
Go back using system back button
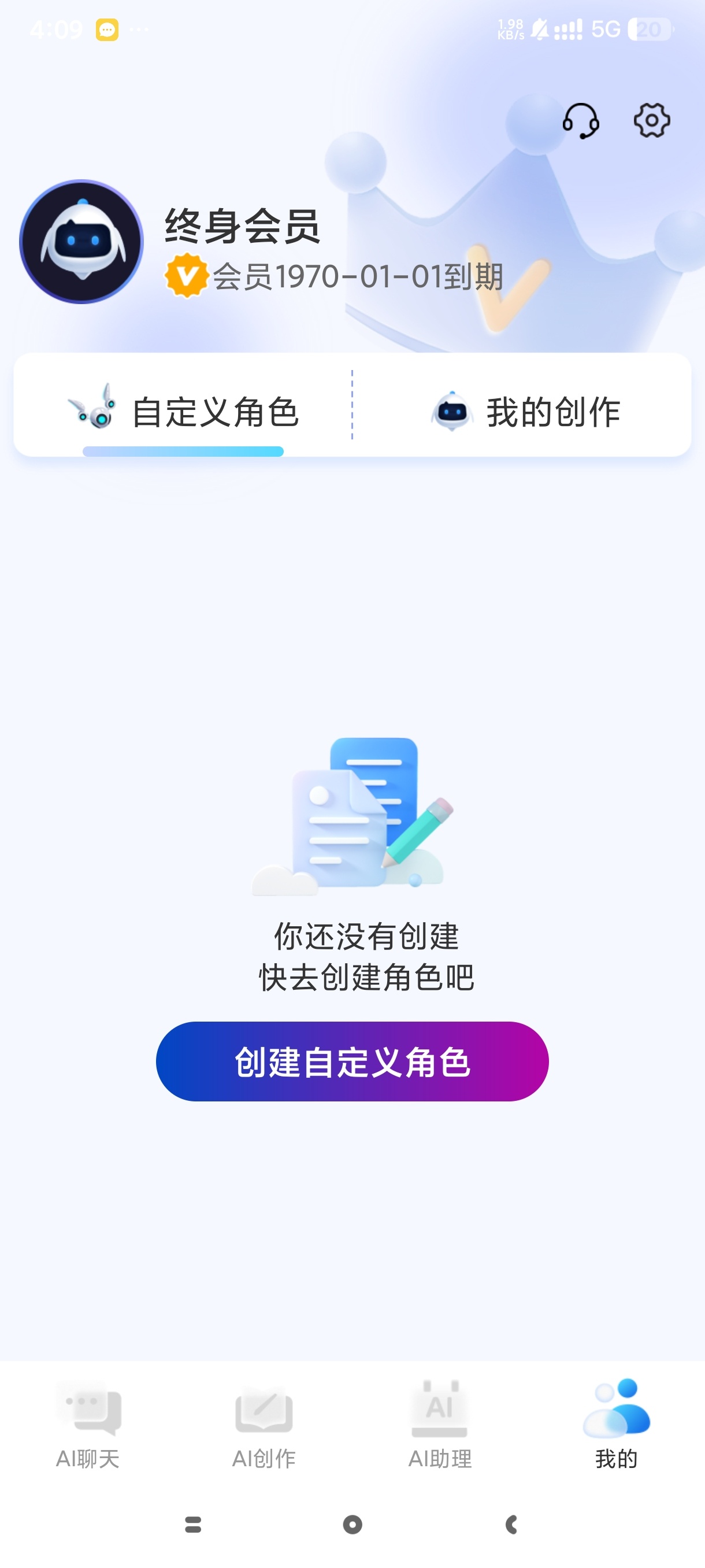pos(511,1524)
